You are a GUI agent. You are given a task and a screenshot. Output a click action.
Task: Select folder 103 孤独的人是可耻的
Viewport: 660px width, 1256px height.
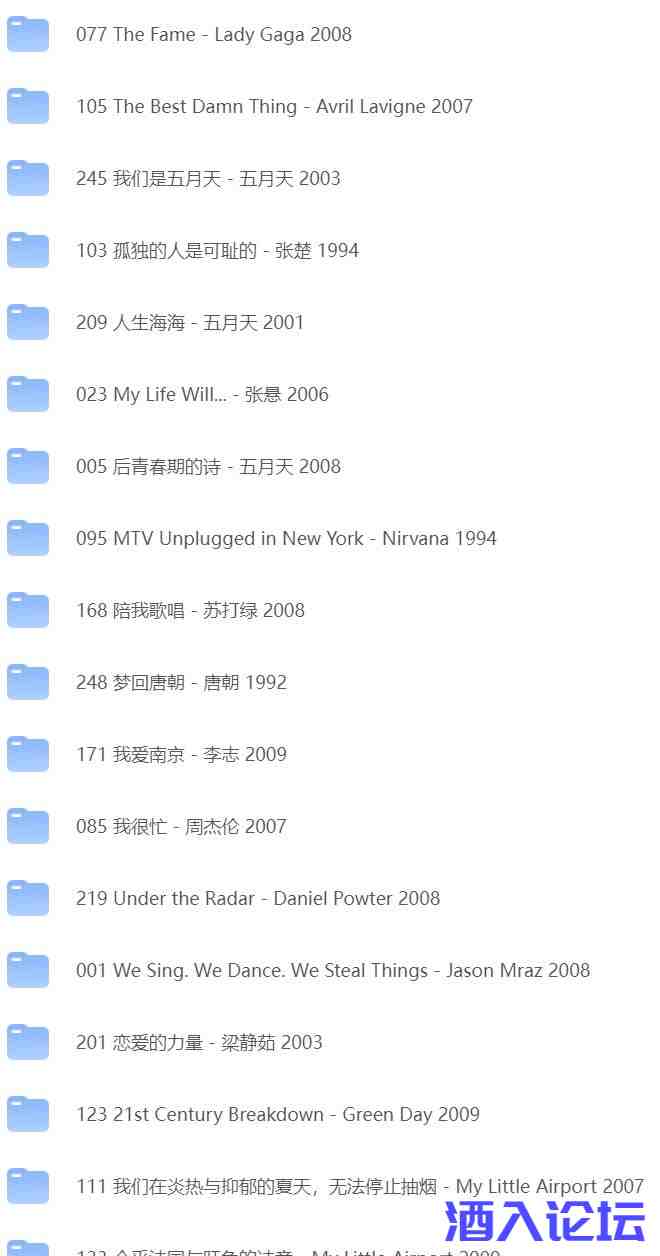216,251
